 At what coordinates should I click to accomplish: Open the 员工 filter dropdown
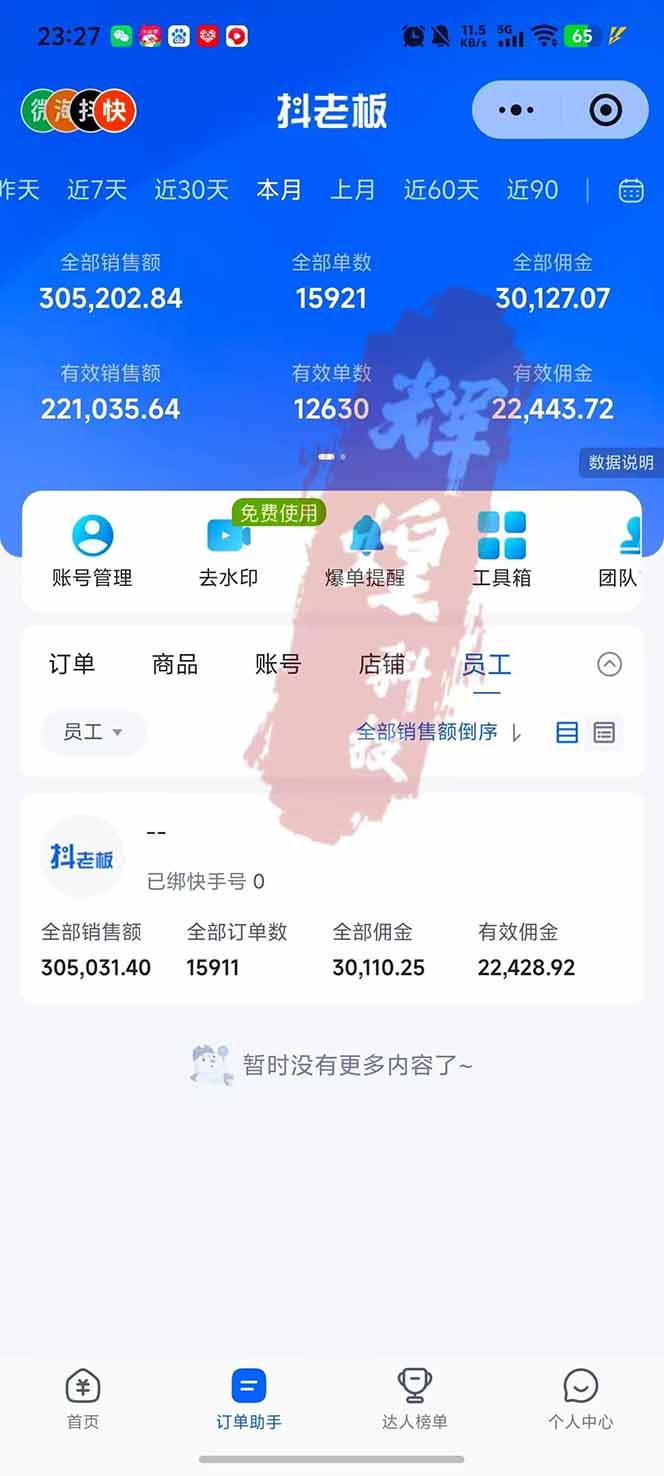coord(93,732)
